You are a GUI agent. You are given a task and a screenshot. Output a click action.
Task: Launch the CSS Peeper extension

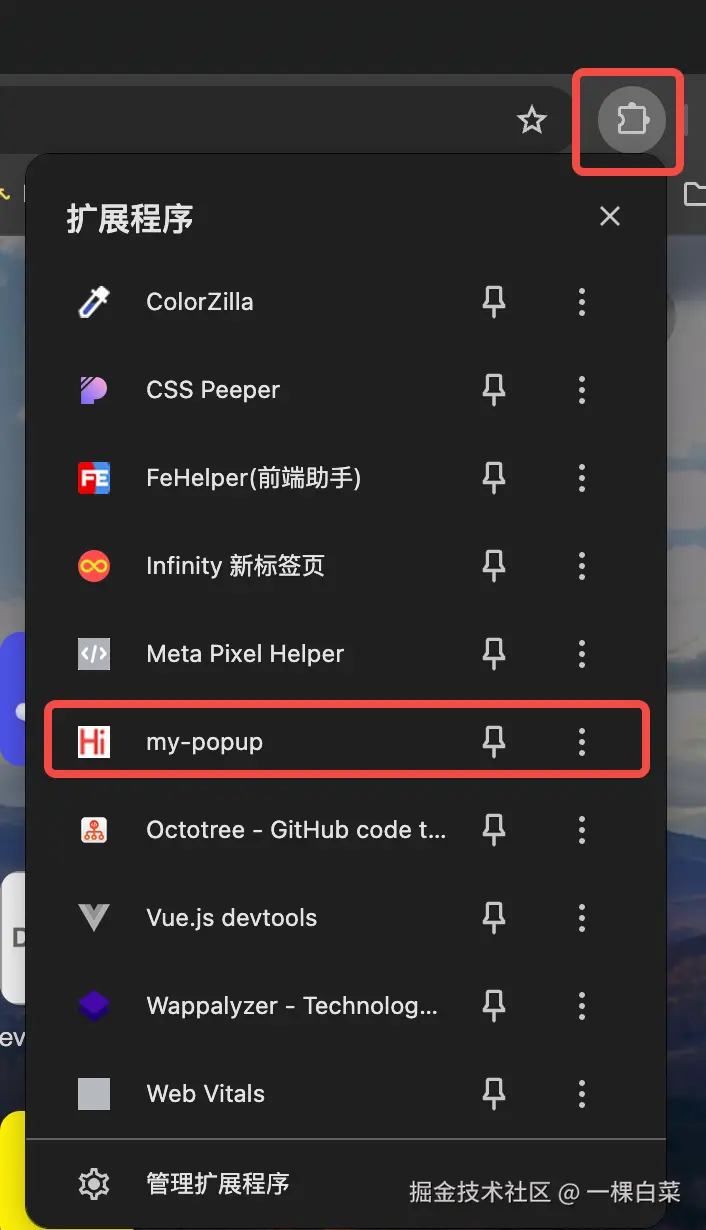click(212, 390)
